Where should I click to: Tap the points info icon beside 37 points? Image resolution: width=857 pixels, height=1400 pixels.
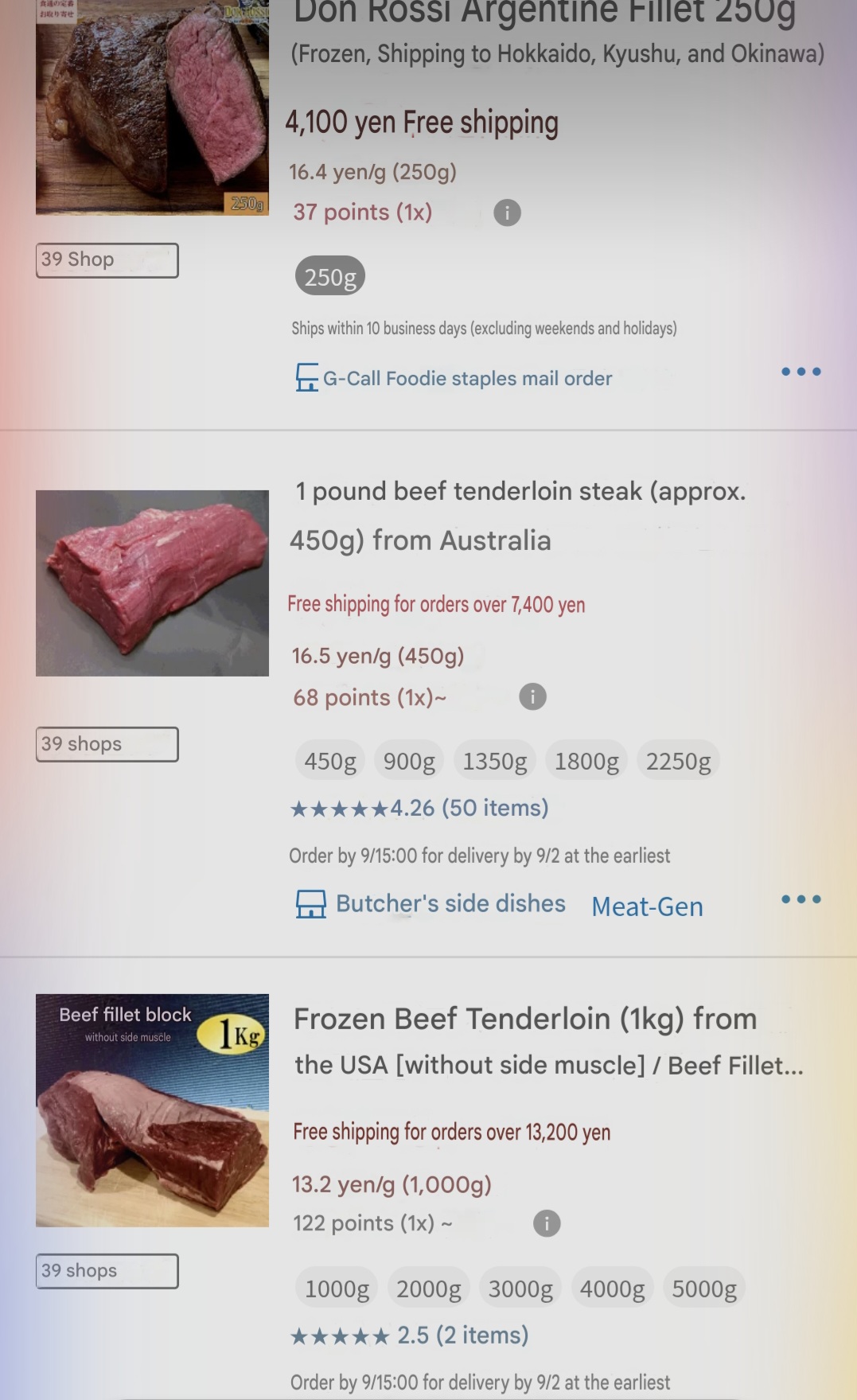508,213
